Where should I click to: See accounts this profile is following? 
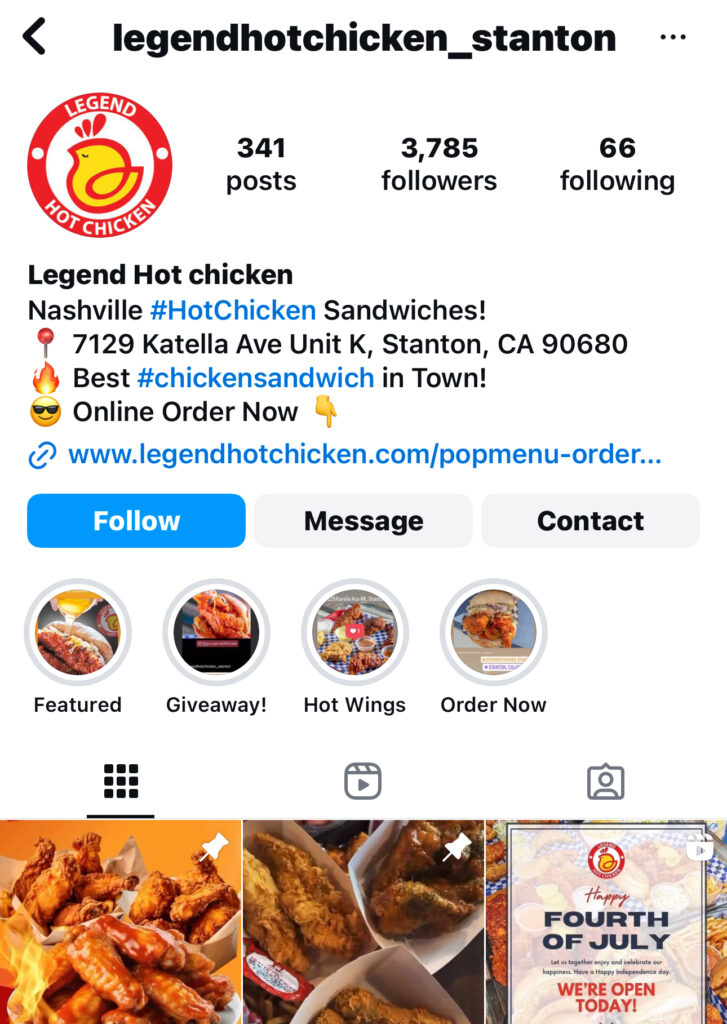(x=617, y=164)
